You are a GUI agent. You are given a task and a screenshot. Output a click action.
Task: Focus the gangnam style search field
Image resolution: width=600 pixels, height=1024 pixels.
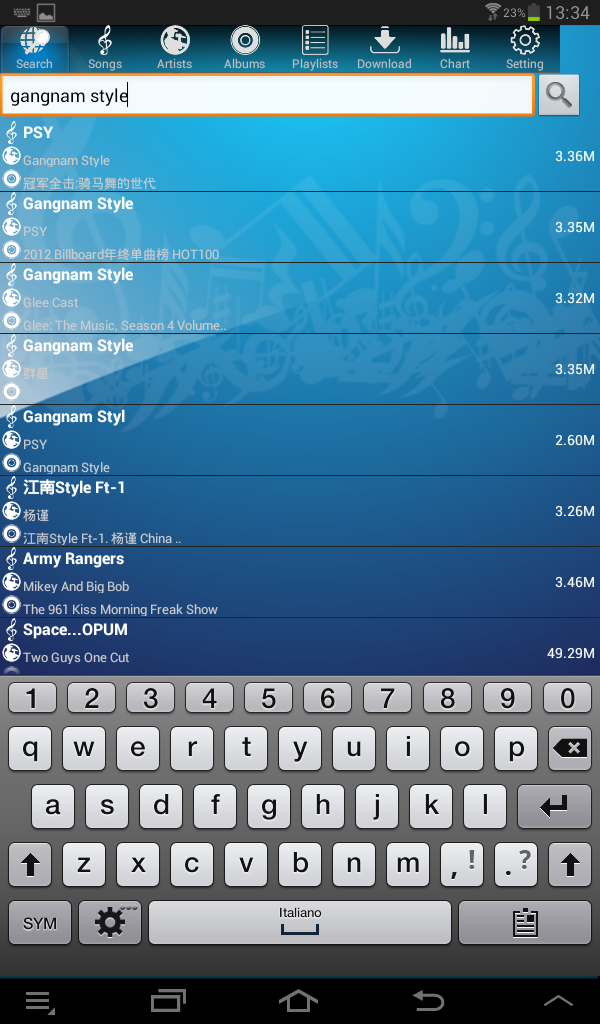coord(267,96)
